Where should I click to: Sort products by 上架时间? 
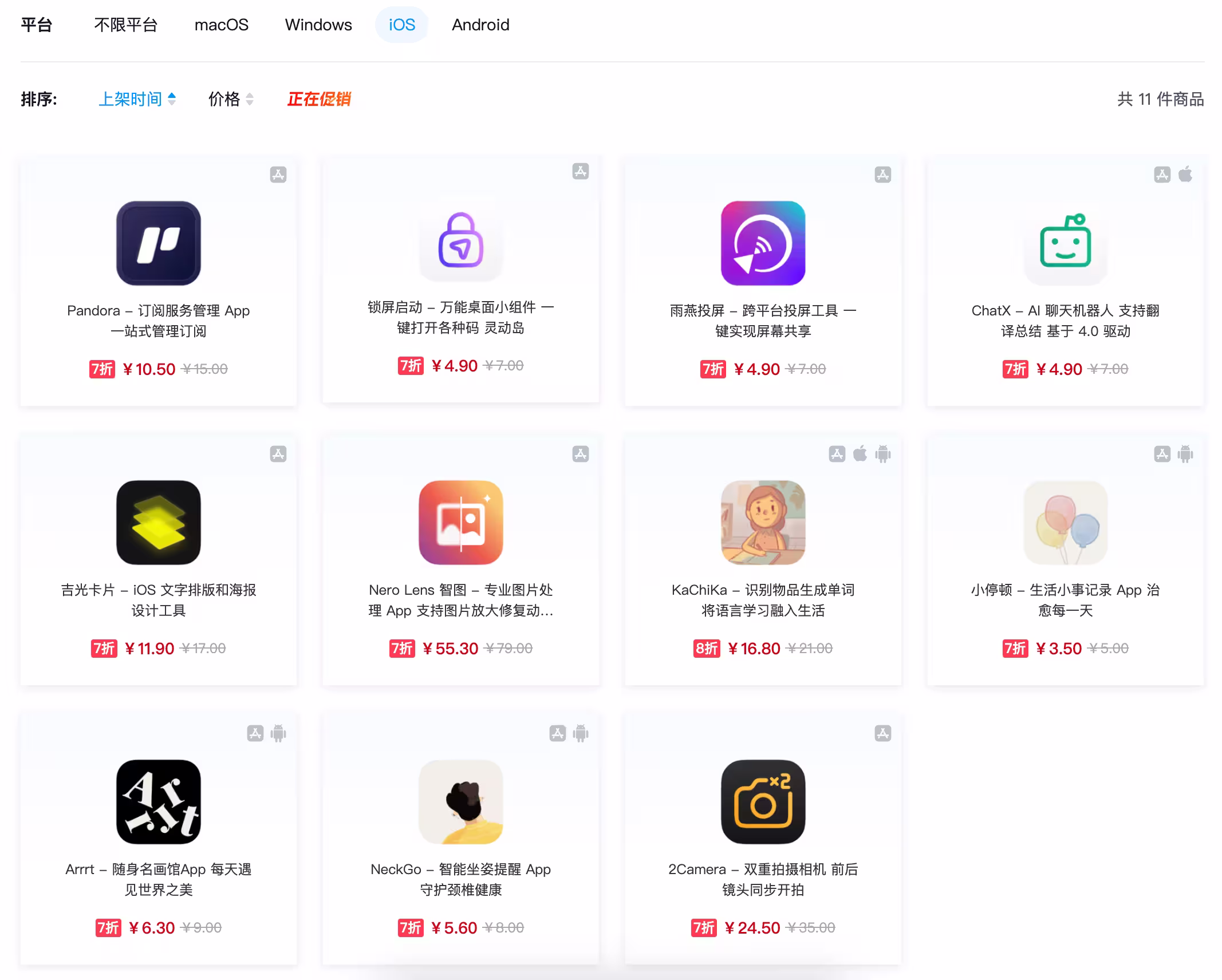[137, 99]
